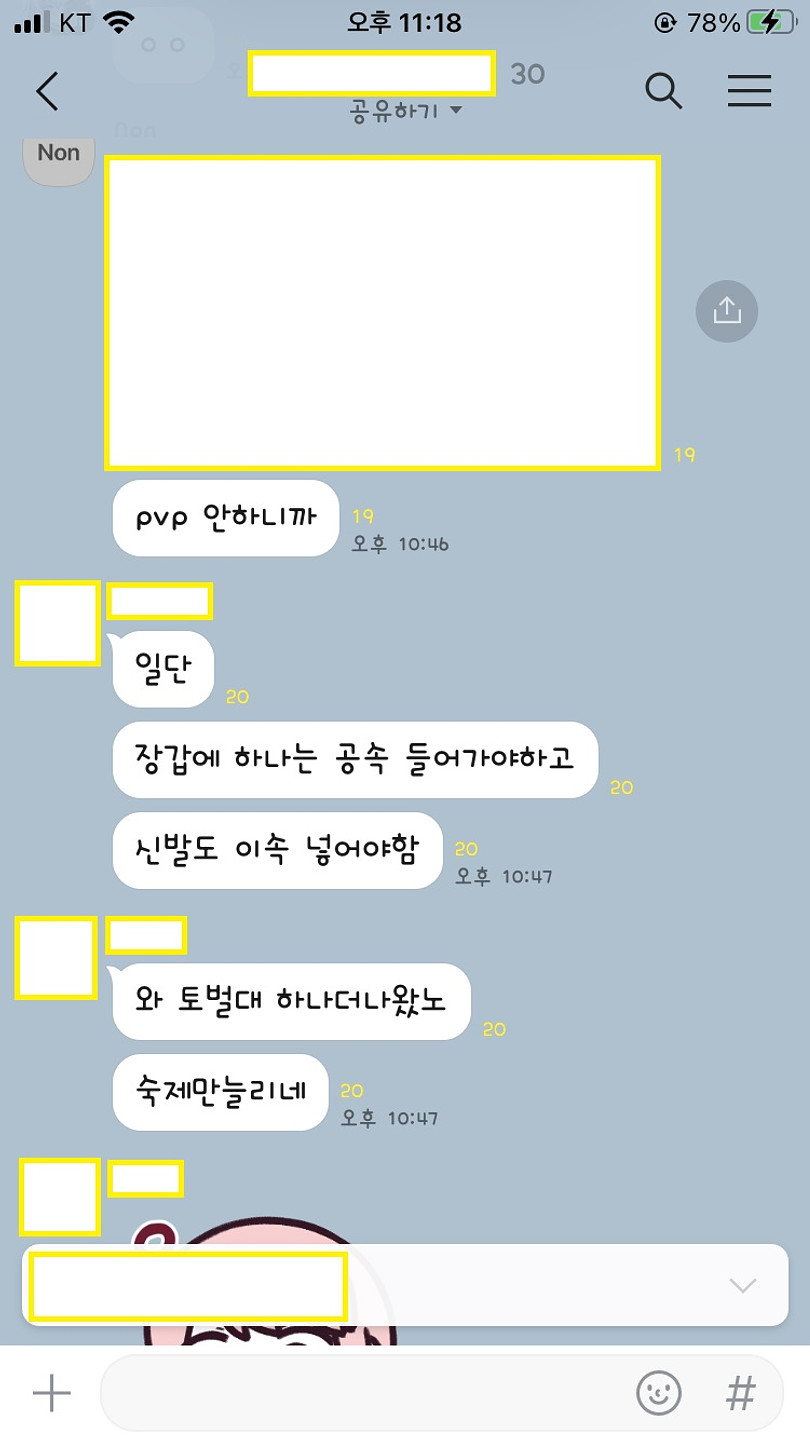The width and height of the screenshot is (810, 1440).
Task: Share the large image message
Action: point(726,311)
